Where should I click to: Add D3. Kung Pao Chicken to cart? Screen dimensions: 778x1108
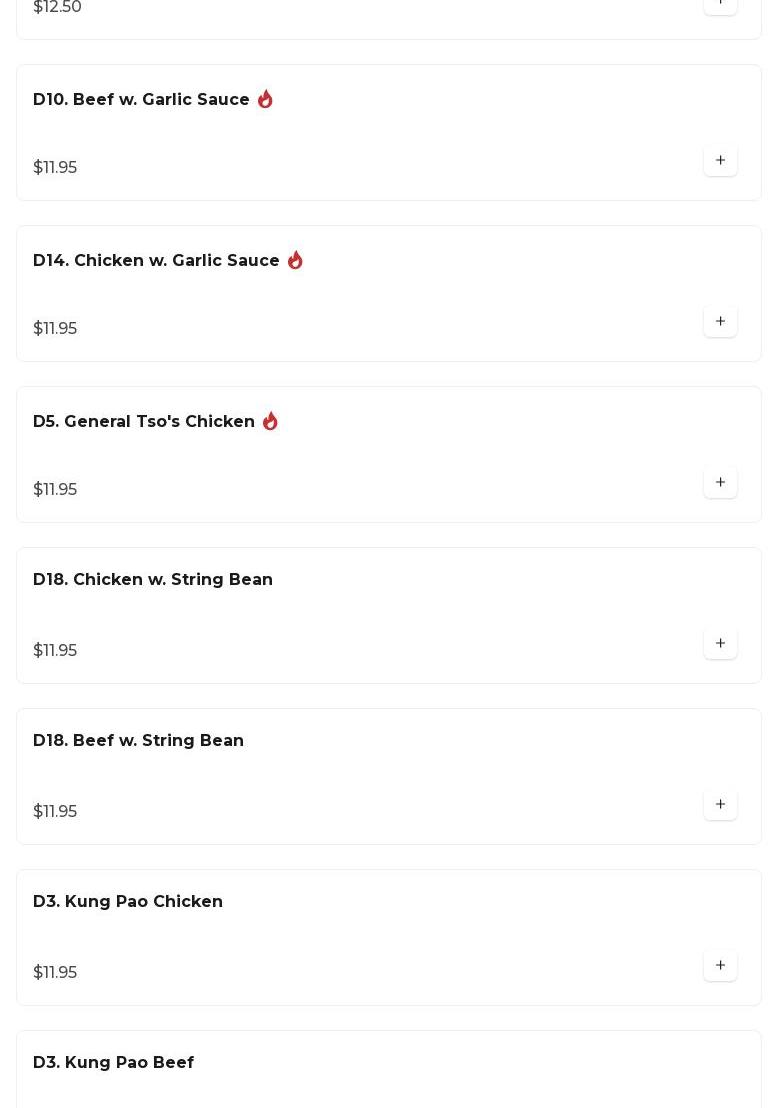pos(720,966)
